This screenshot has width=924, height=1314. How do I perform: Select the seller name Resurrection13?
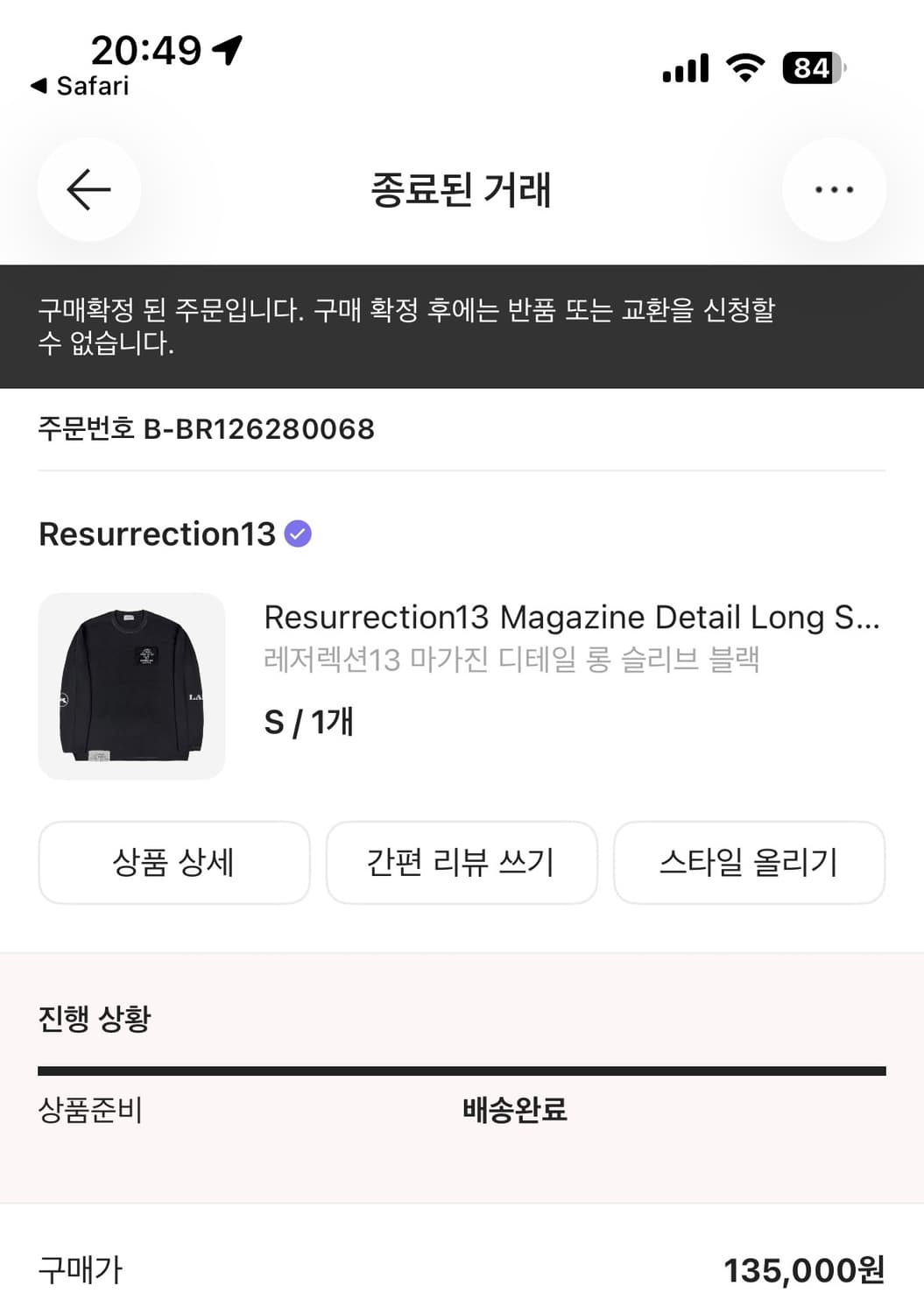point(156,531)
